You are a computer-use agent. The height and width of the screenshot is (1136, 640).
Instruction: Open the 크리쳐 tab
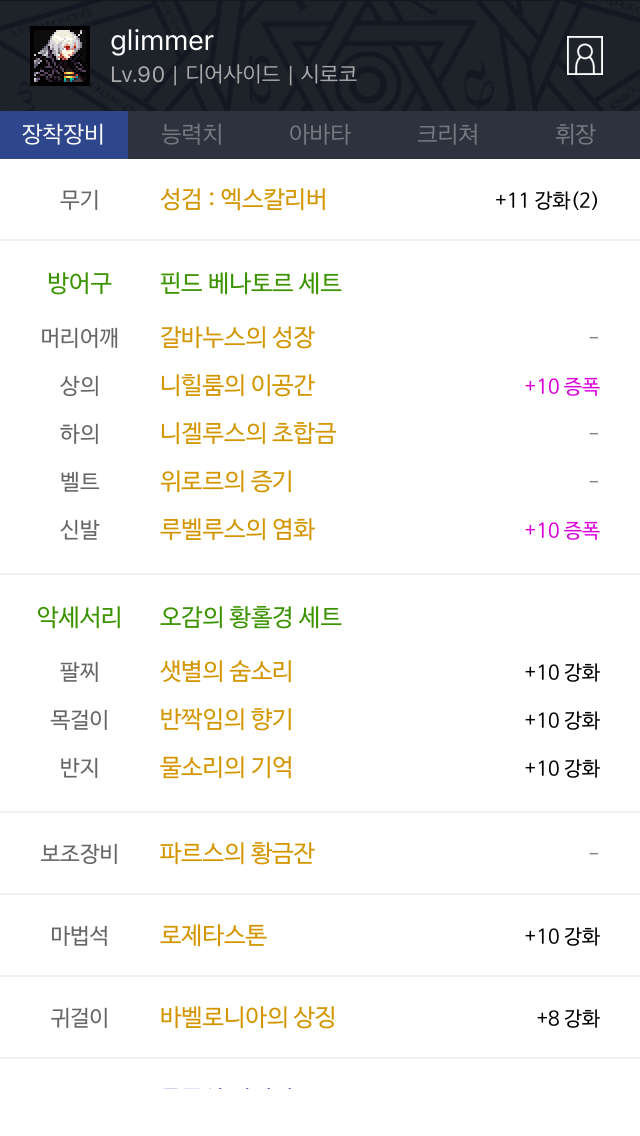(447, 135)
